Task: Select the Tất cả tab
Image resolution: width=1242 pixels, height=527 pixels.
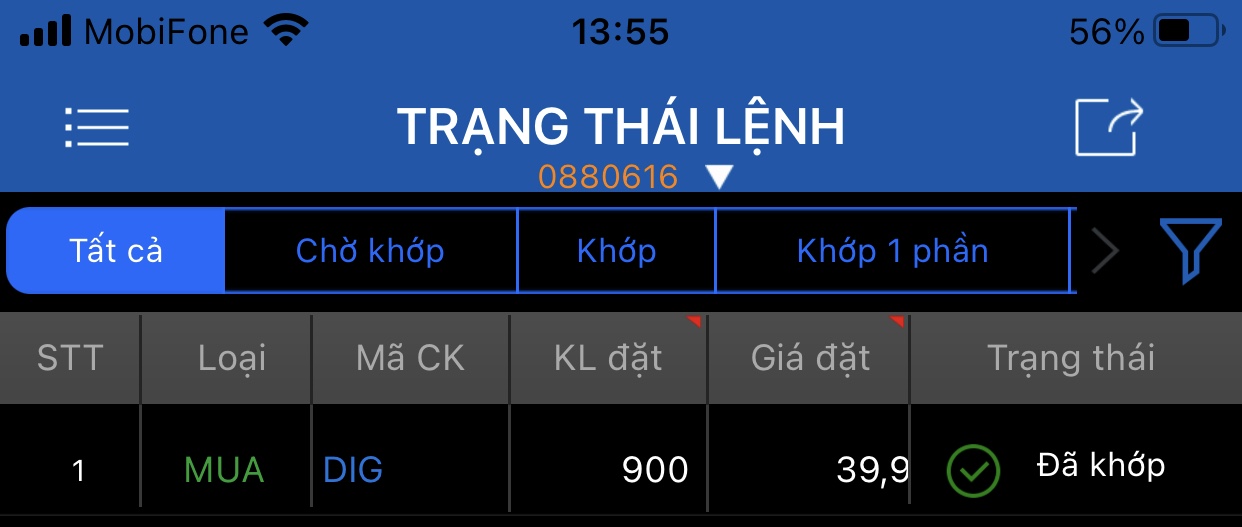Action: click(x=116, y=251)
